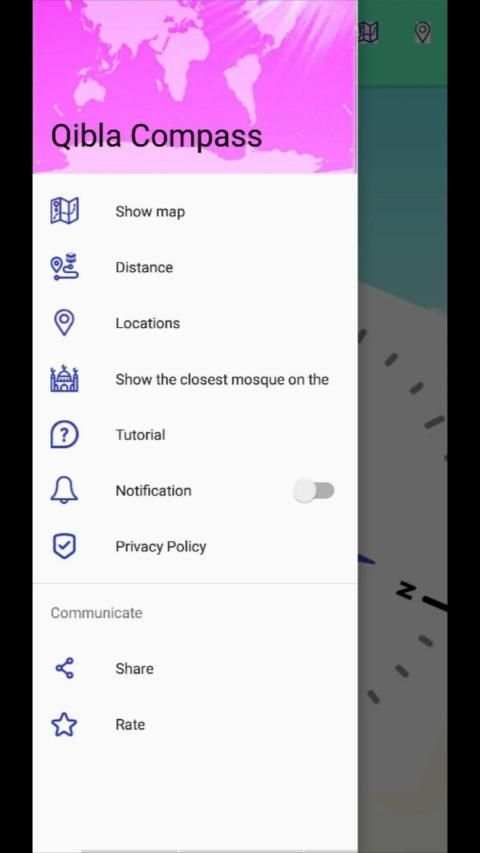This screenshot has height=853, width=480.
Task: Tap the location pin icon in the top bar
Action: (423, 33)
